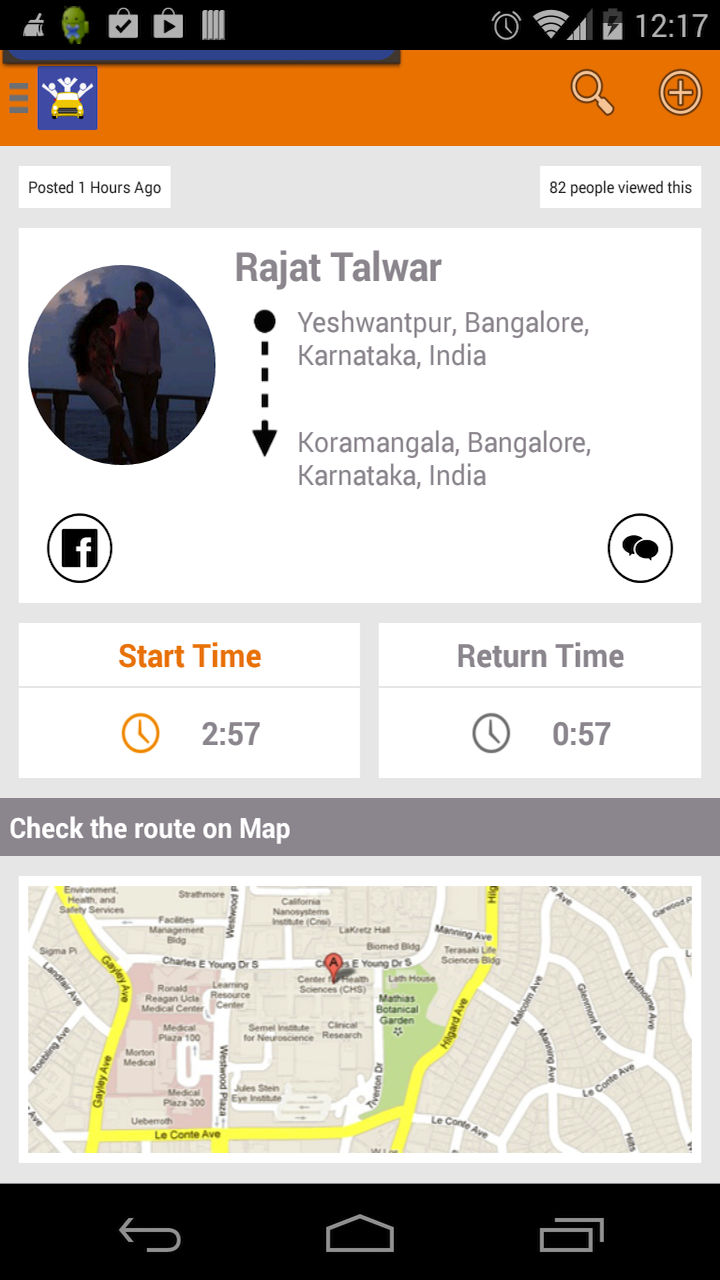Viewport: 720px width, 1280px height.
Task: Switch to the Return Time tab
Action: pyautogui.click(x=539, y=655)
